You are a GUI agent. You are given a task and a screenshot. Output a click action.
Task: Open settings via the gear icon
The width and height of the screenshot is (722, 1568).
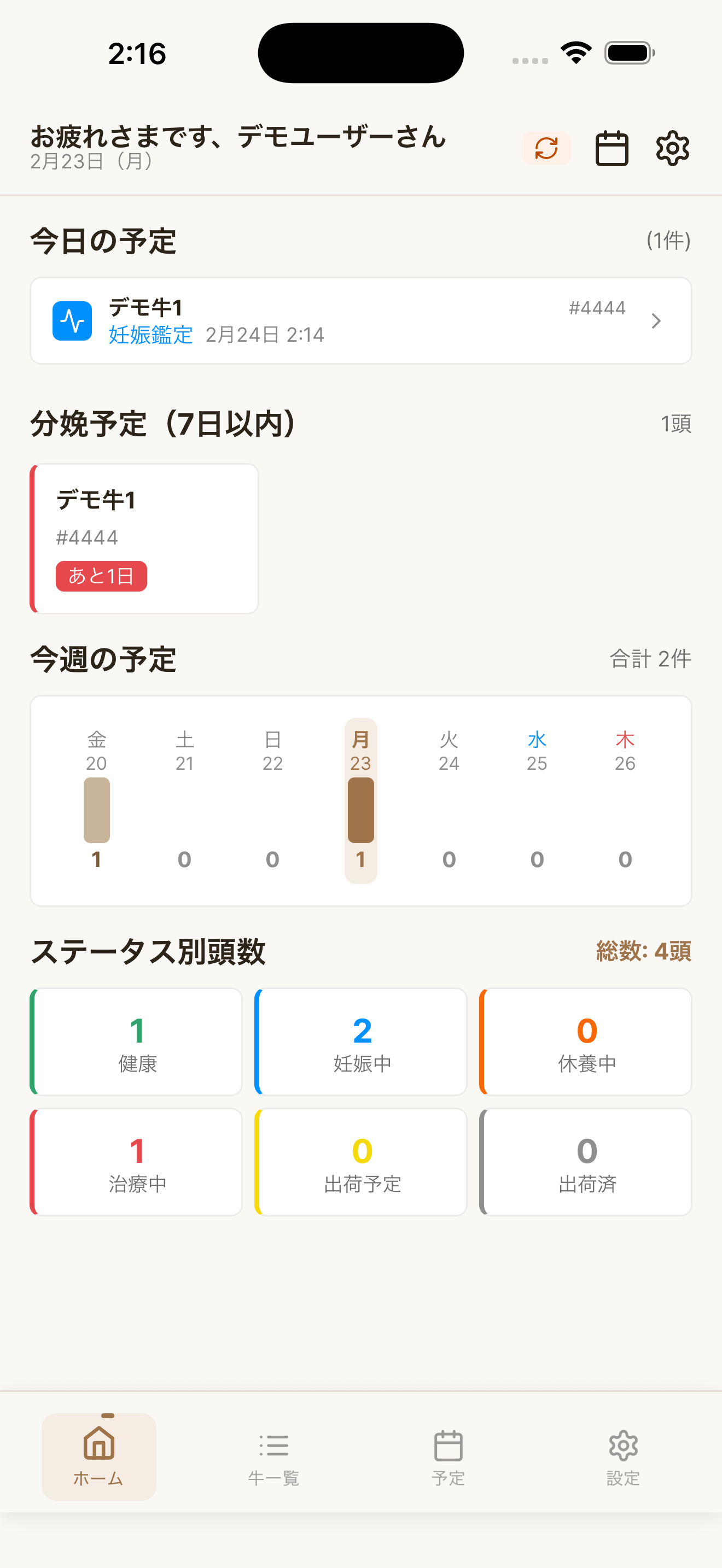coord(672,148)
